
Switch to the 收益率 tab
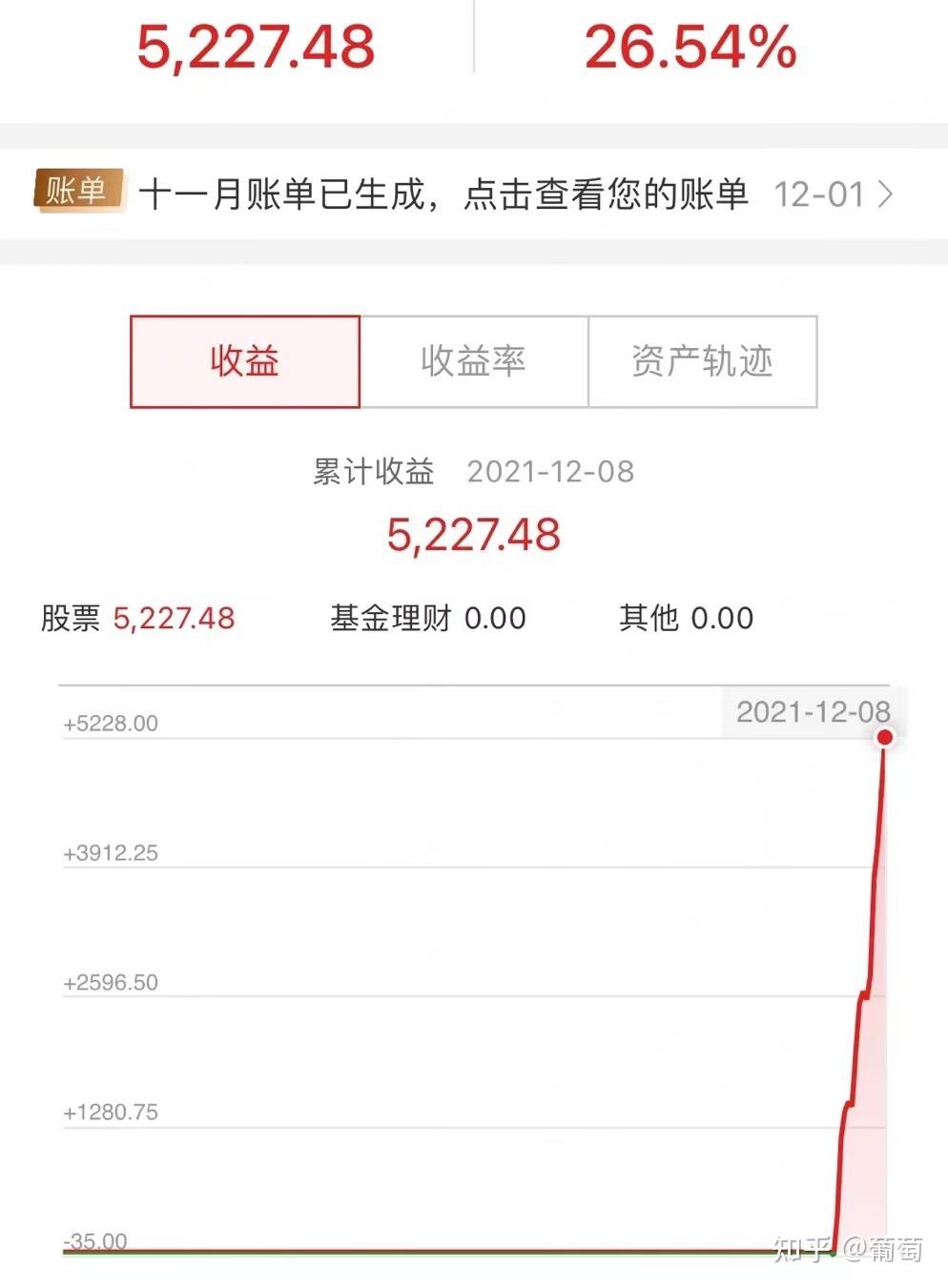pyautogui.click(x=474, y=362)
